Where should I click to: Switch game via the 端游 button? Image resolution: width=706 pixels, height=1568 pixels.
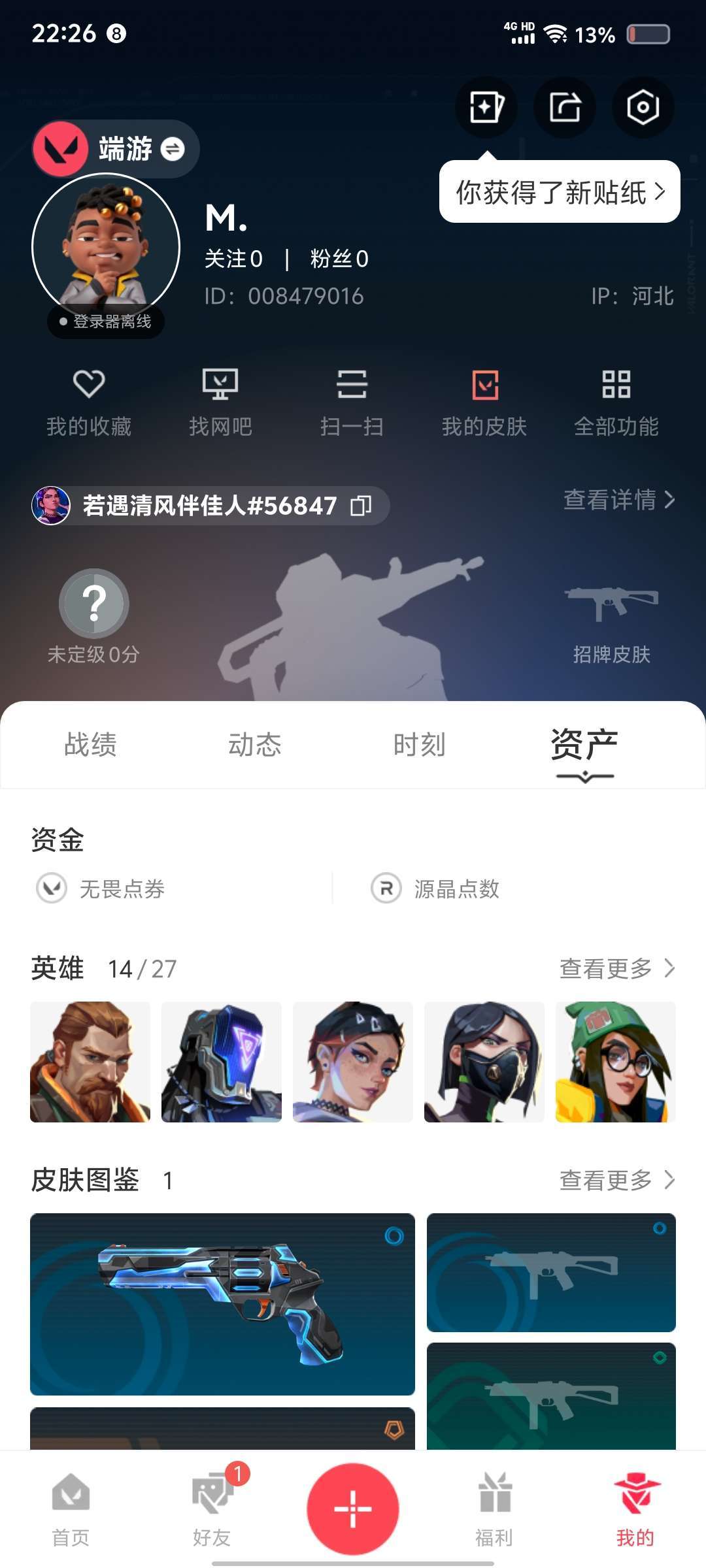pyautogui.click(x=116, y=149)
